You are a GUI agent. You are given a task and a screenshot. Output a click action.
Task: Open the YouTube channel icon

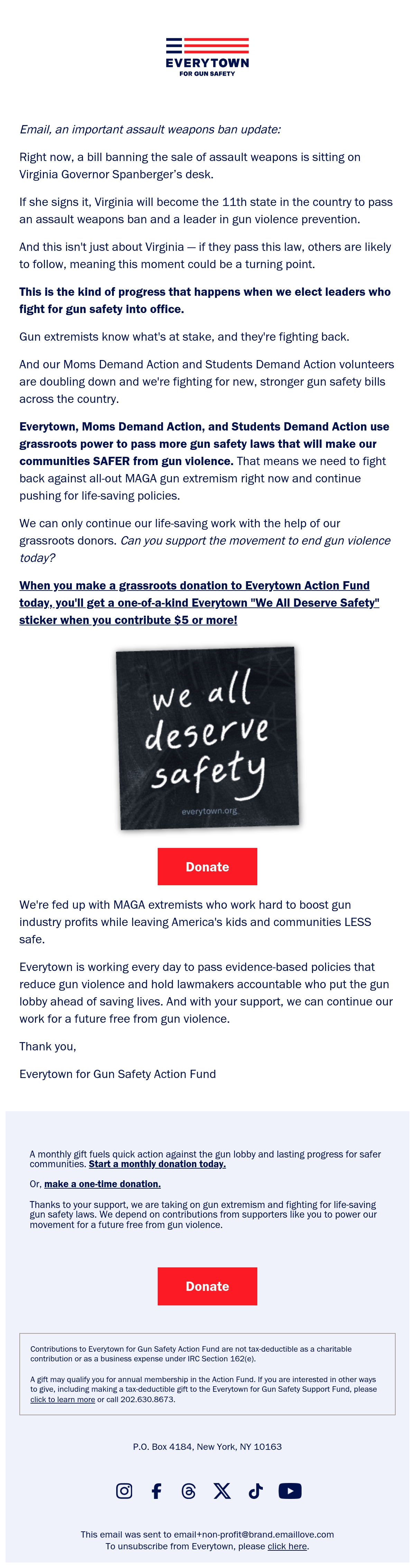[x=290, y=1491]
